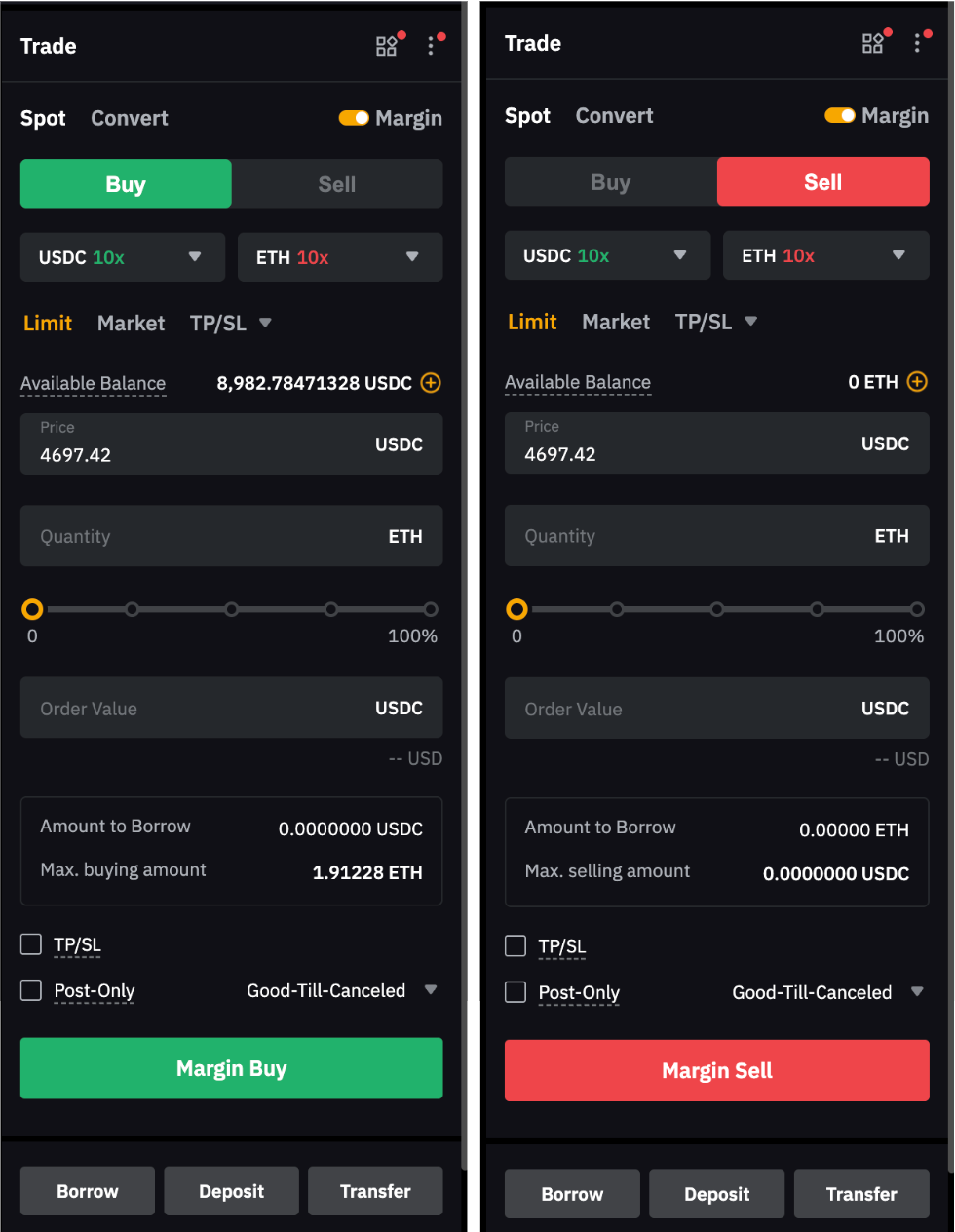
Task: Enter Quantity in the Margin Sell panel
Action: pyautogui.click(x=682, y=536)
